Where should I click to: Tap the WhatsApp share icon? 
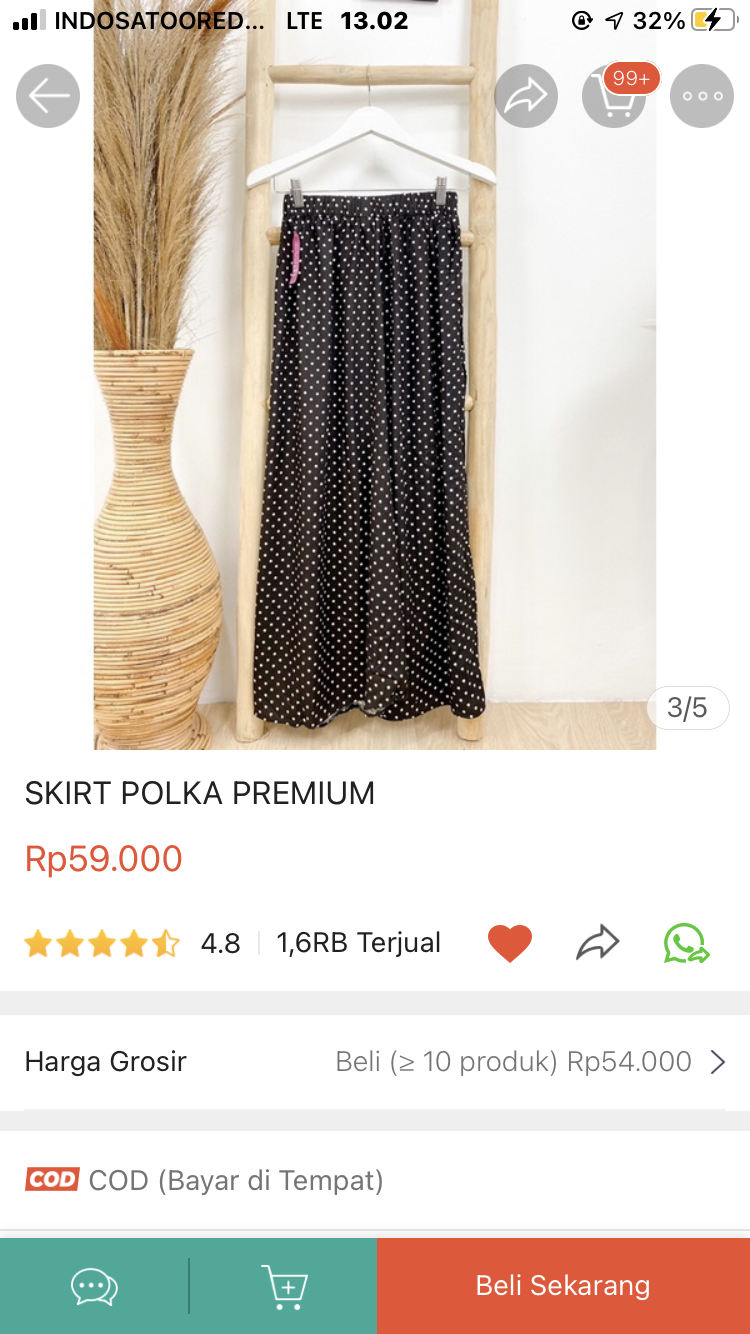tap(685, 942)
